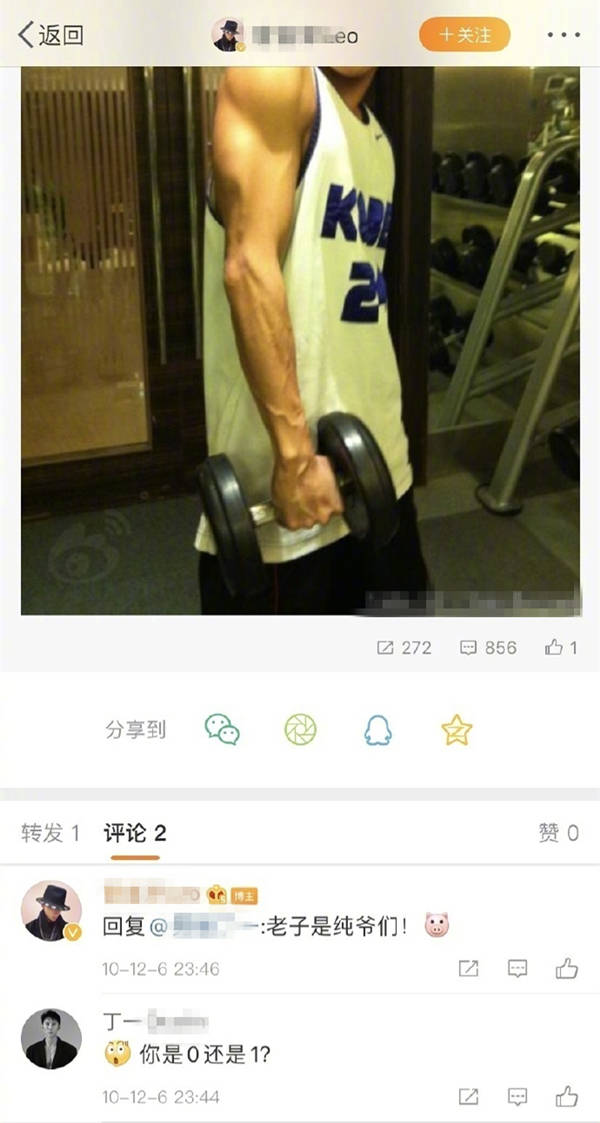
Task: Select the 评论 tab
Action: click(135, 833)
